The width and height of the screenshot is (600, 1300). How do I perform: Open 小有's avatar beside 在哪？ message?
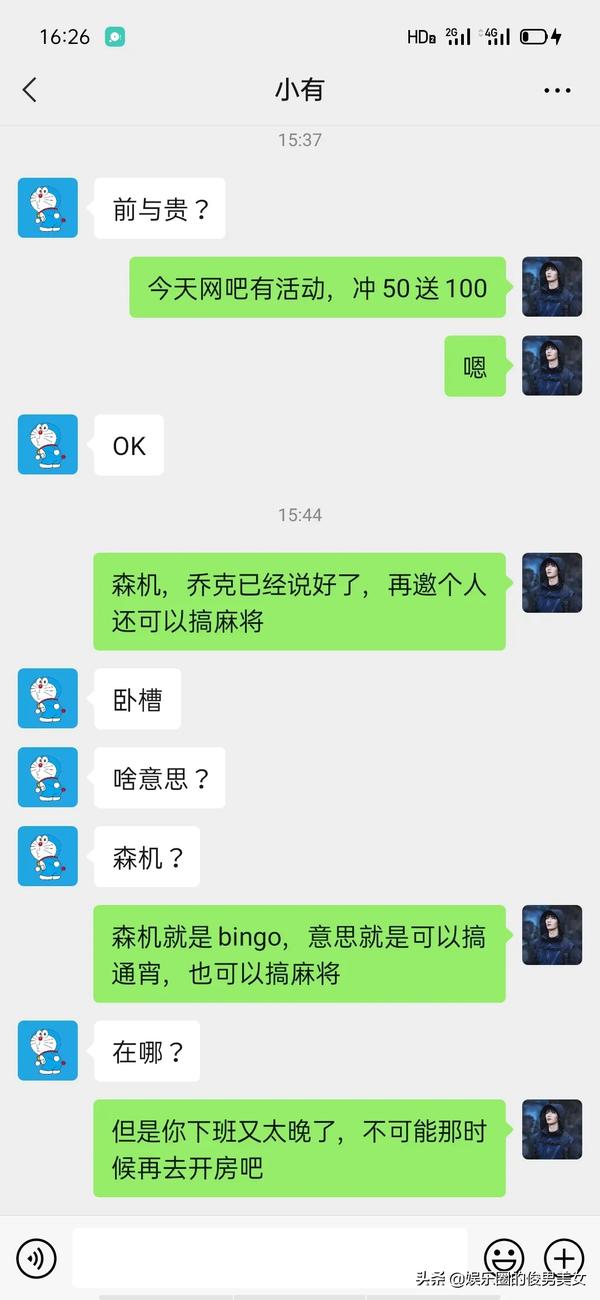tap(48, 1050)
